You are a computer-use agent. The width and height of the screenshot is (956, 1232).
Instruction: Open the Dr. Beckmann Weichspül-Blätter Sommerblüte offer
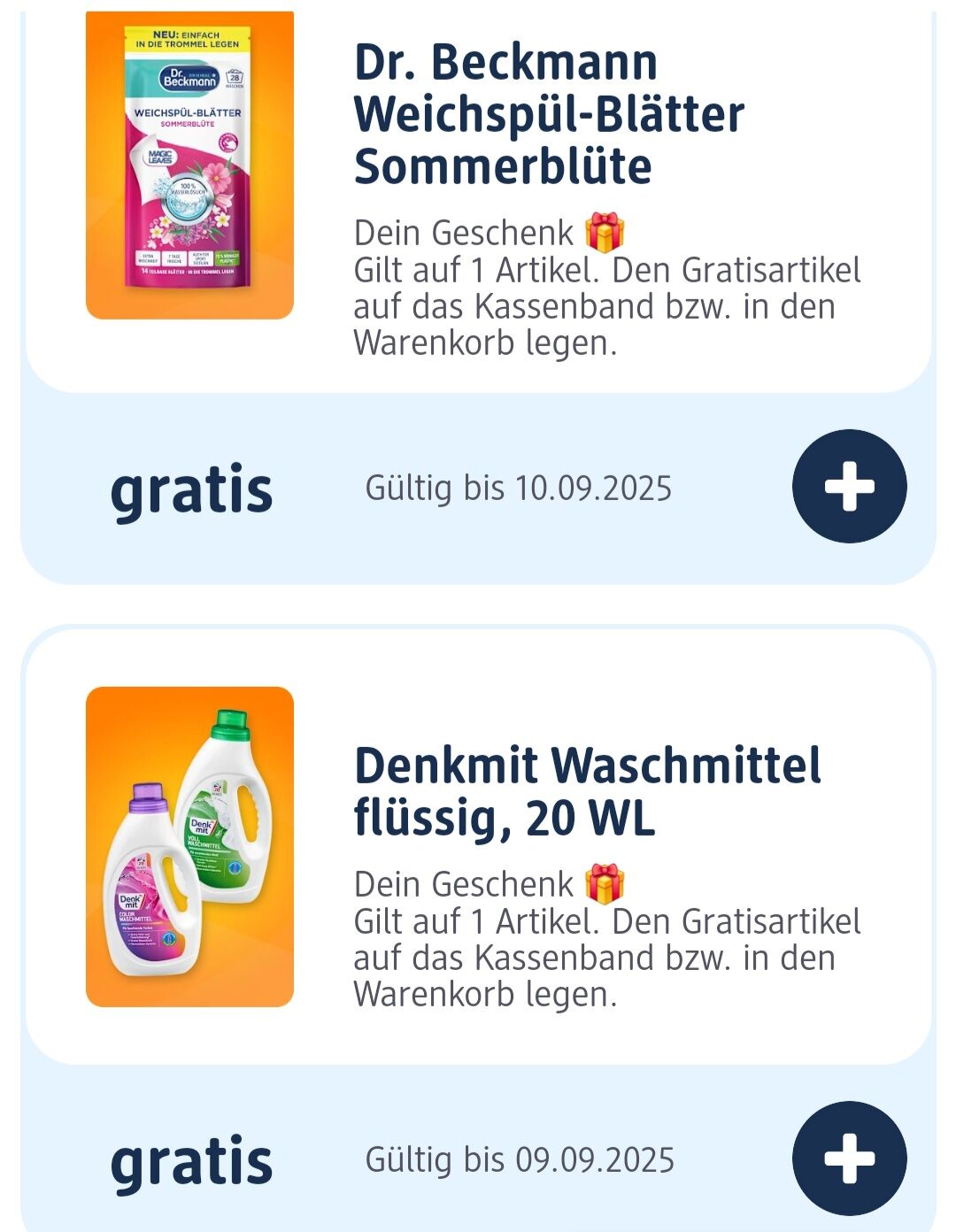coord(549,115)
